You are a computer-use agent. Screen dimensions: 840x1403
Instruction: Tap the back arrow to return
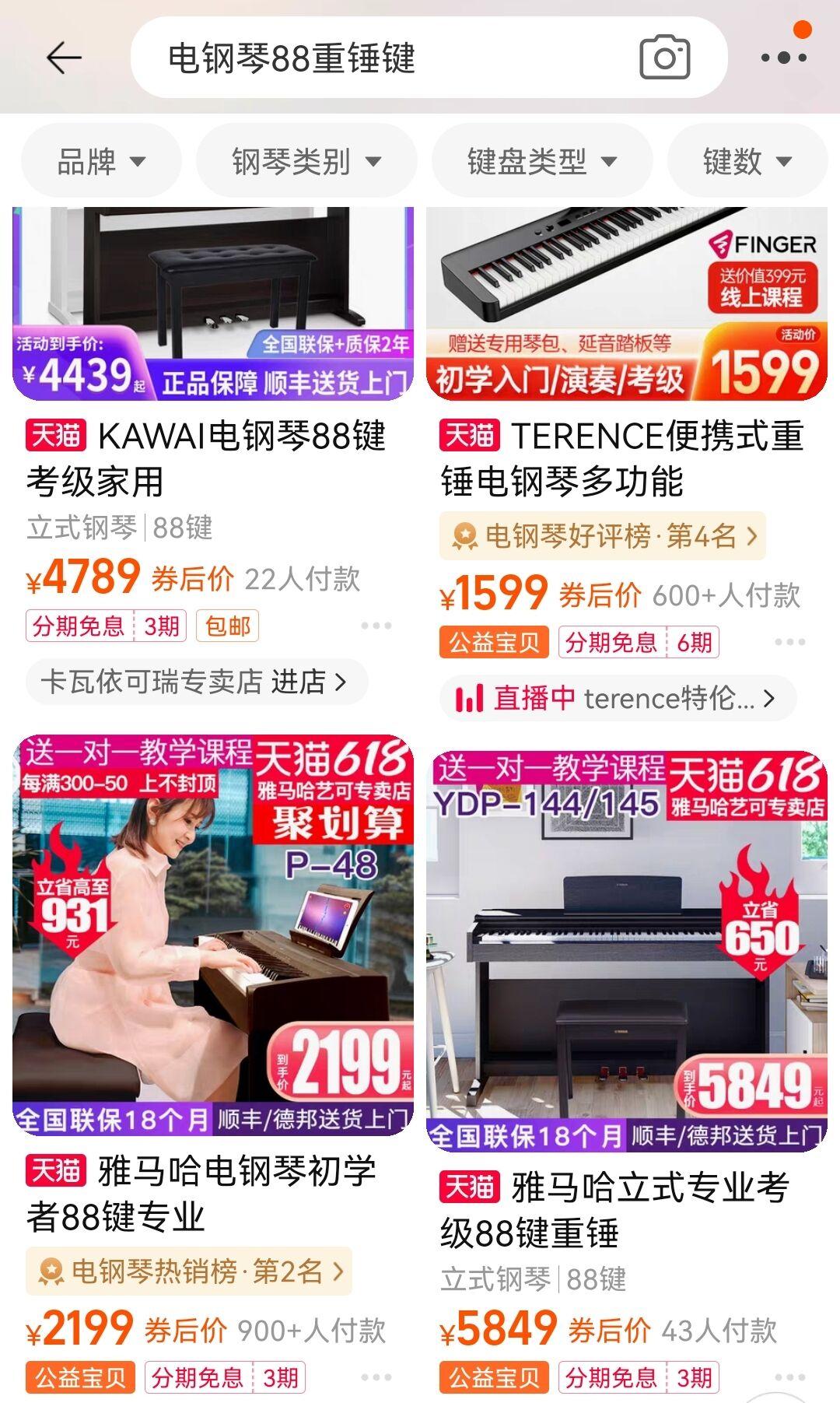(x=62, y=57)
